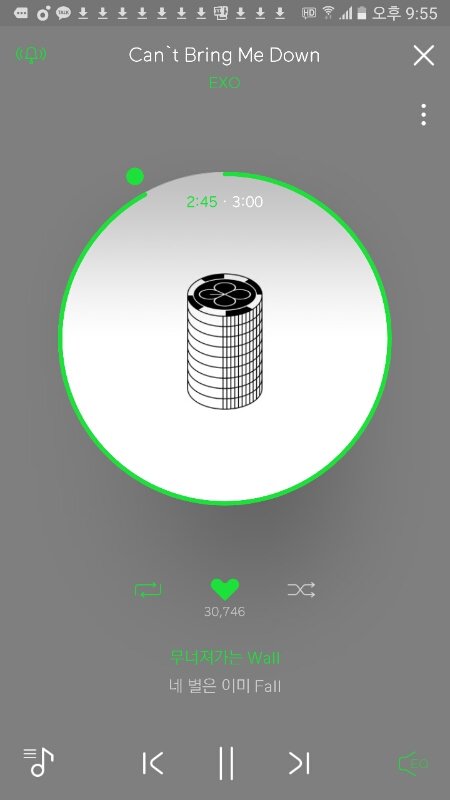
Task: Open the artist page for EXO
Action: pyautogui.click(x=224, y=83)
